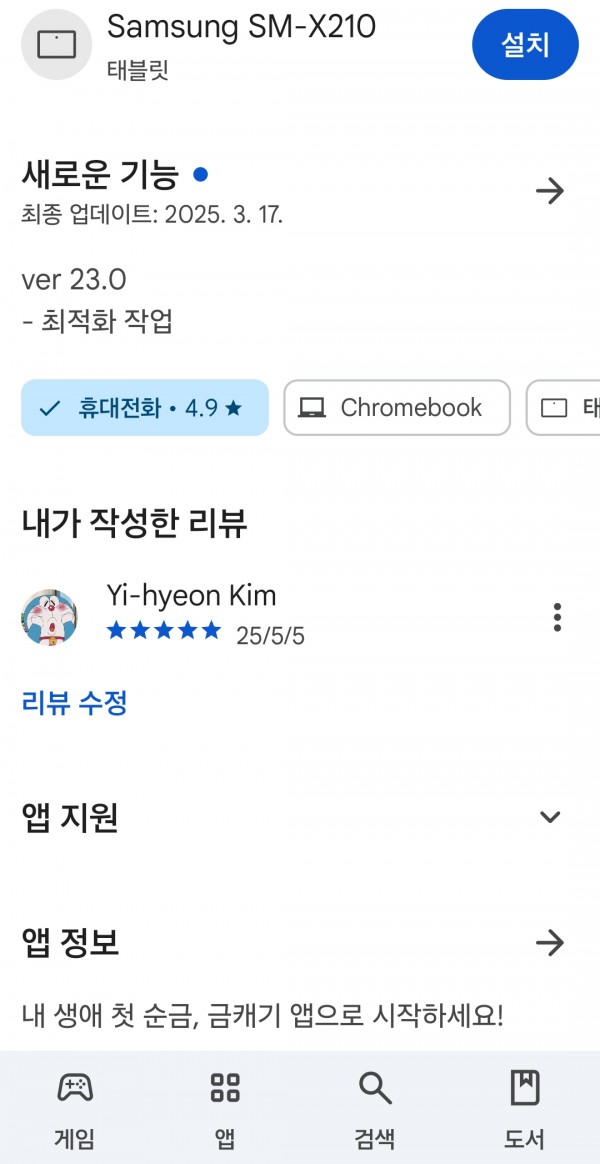Open options menu for Yi-hyeon Kim's review
This screenshot has height=1164, width=600.
(x=557, y=618)
